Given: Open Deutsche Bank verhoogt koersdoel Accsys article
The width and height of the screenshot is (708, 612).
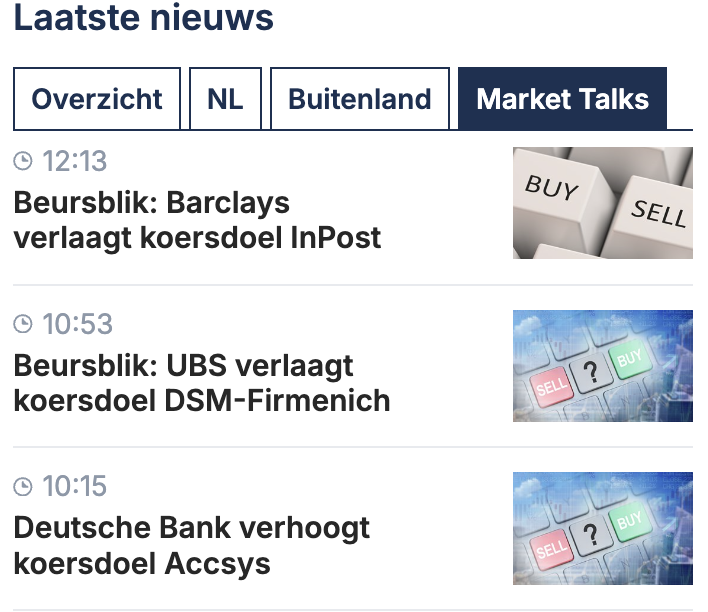Looking at the screenshot, I should point(191,545).
